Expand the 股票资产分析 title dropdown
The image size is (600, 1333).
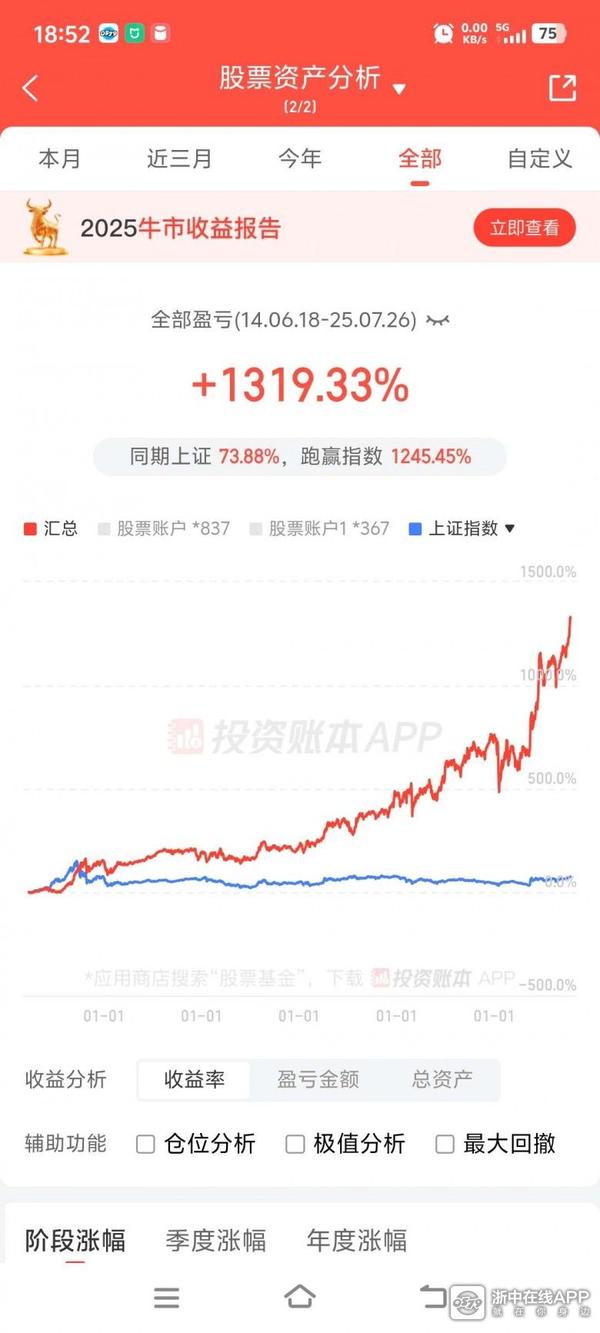click(x=399, y=89)
